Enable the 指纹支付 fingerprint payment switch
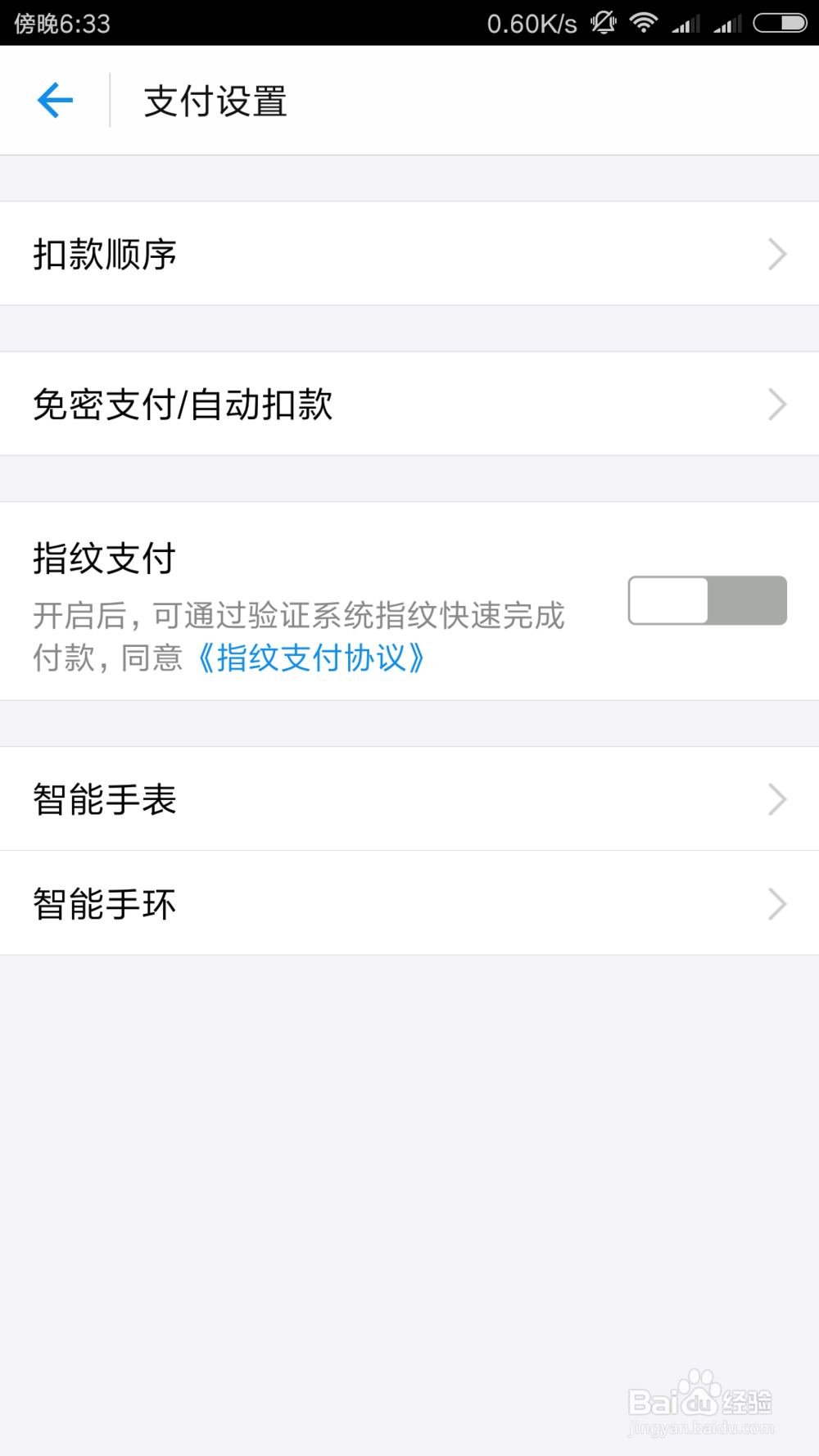 (x=707, y=600)
